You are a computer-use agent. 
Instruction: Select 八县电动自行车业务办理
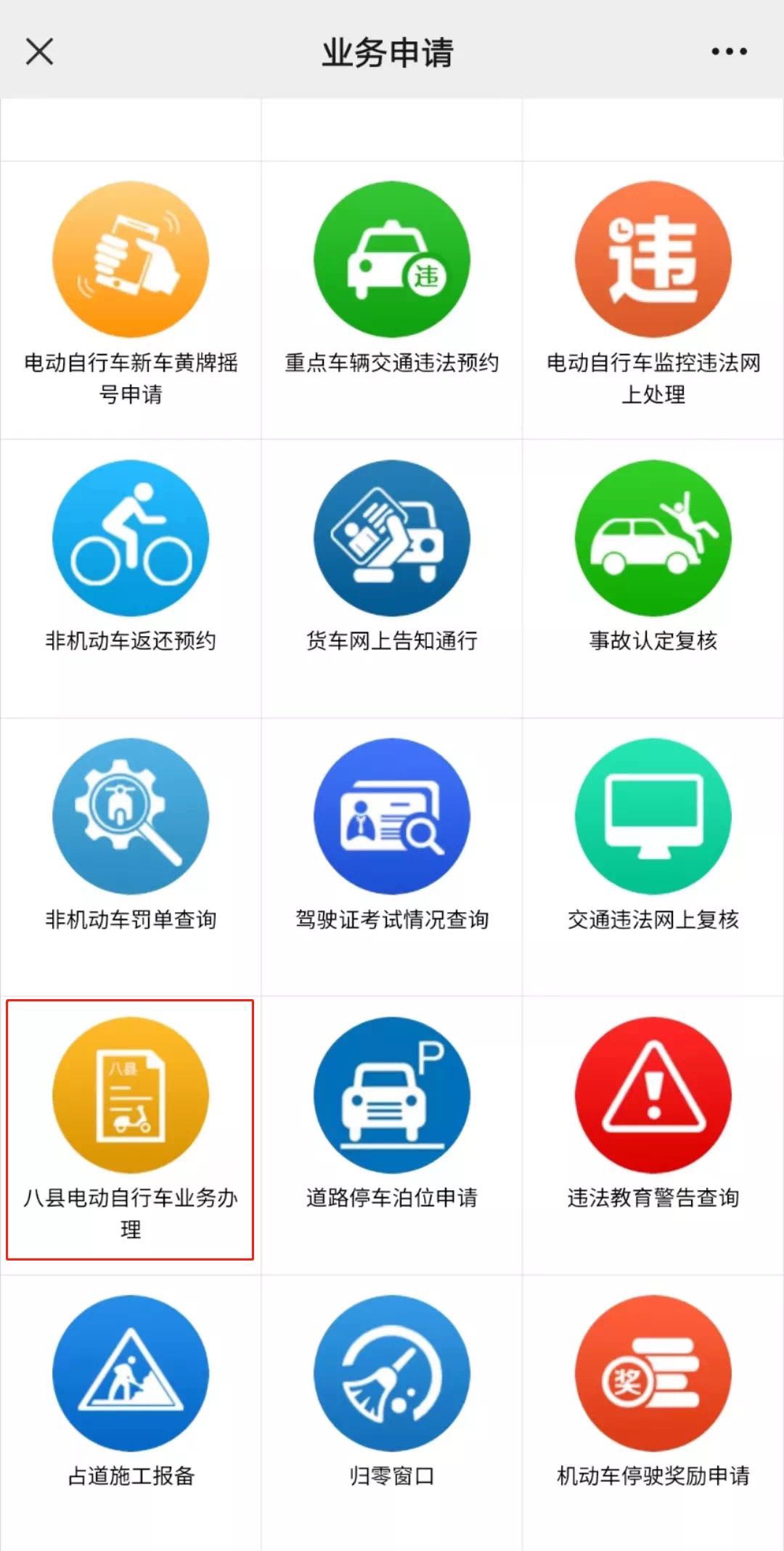131,1136
